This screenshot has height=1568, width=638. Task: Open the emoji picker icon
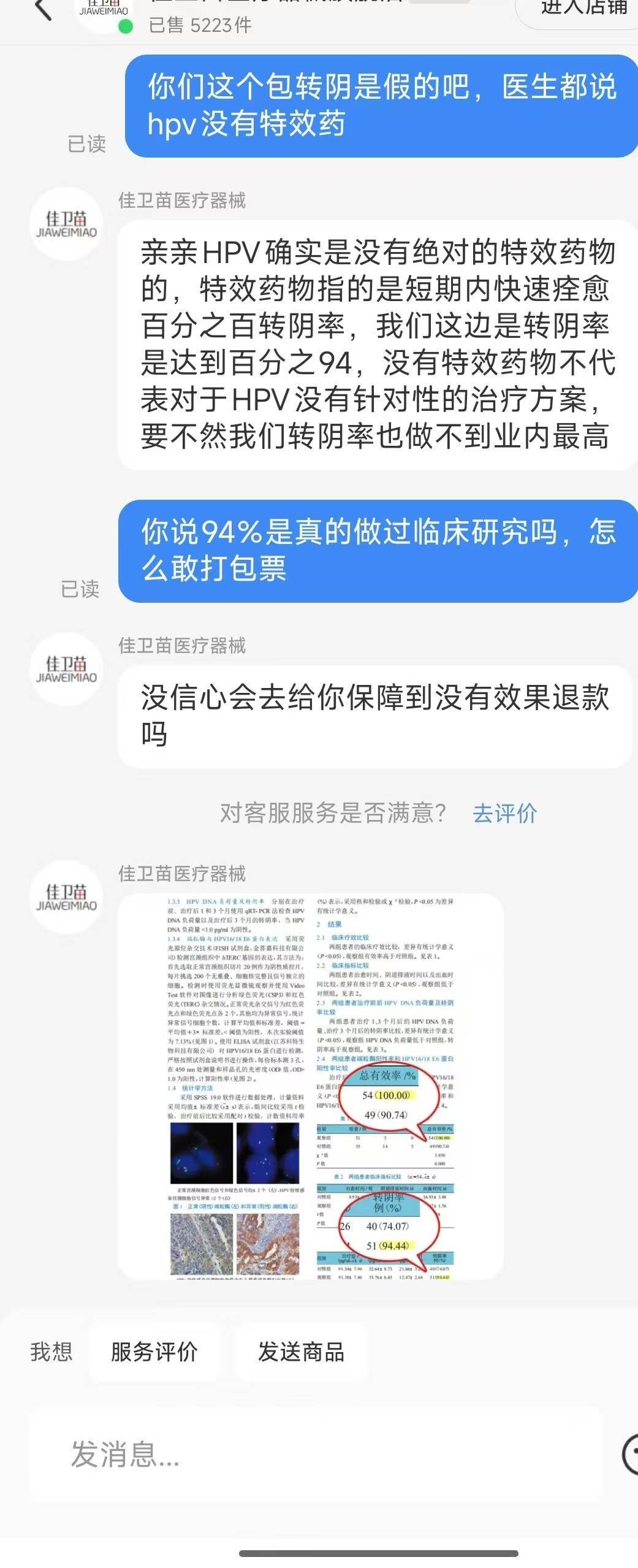click(631, 1454)
